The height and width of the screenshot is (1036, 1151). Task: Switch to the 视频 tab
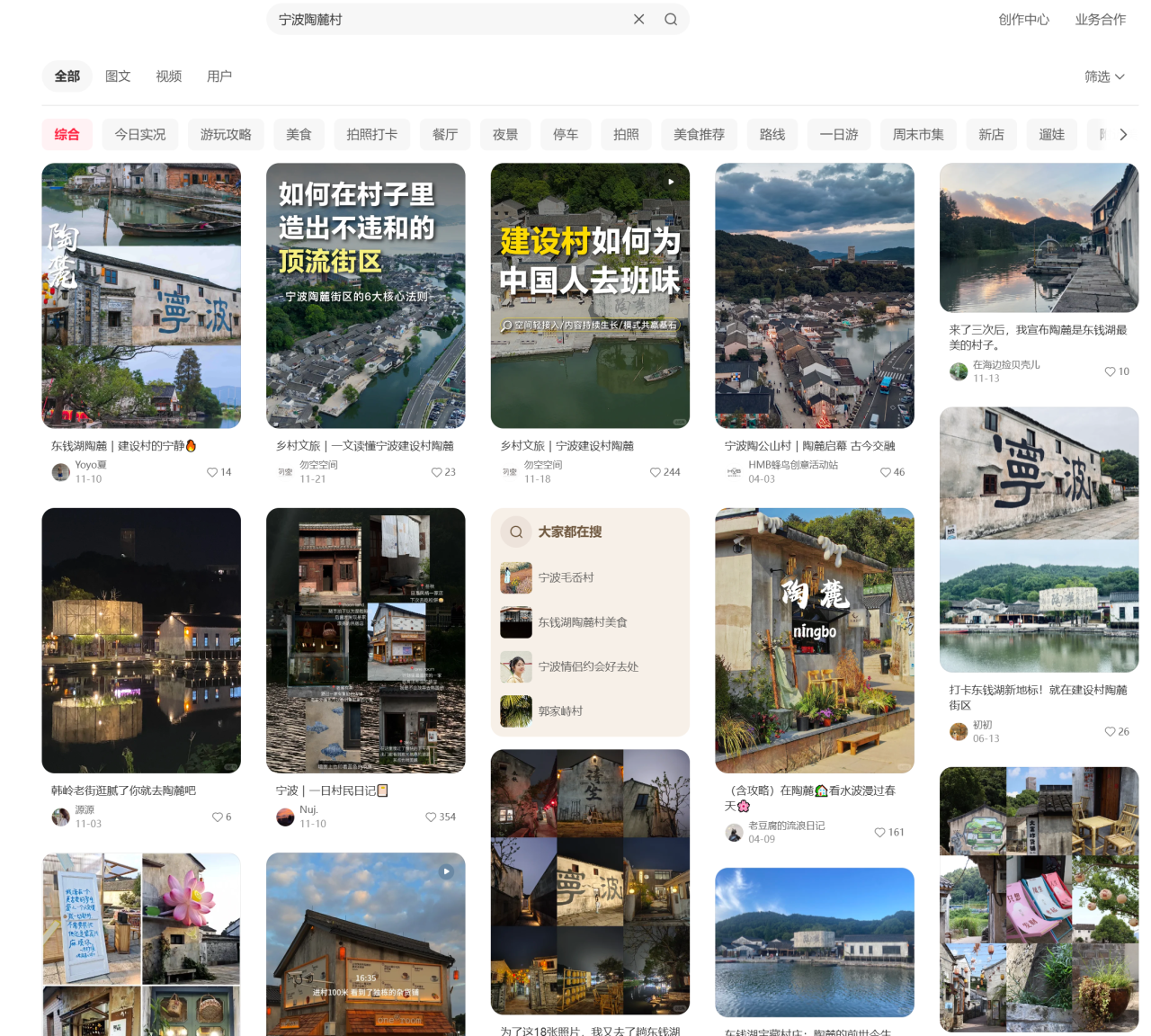point(168,76)
